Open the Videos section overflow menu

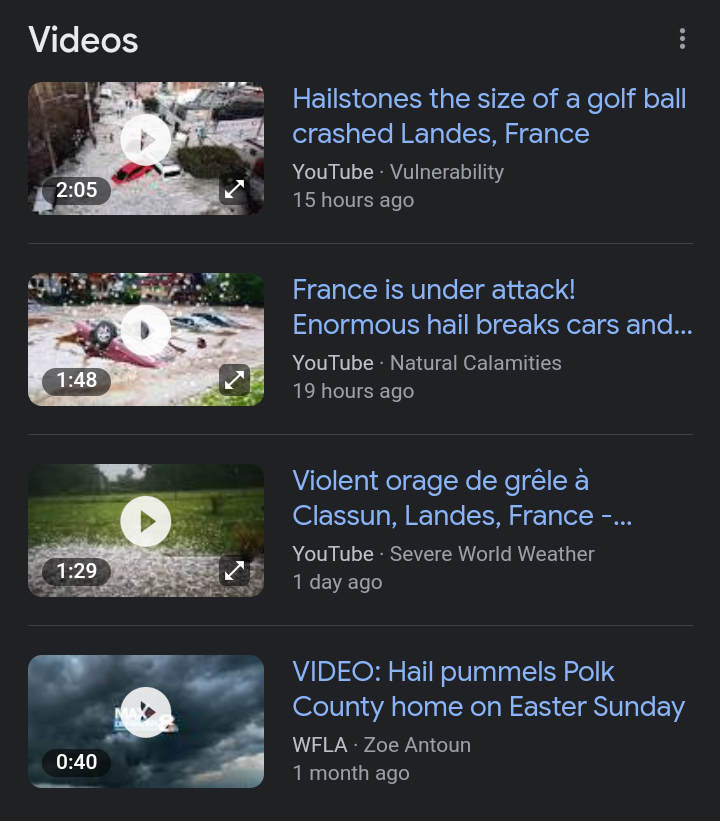click(682, 39)
